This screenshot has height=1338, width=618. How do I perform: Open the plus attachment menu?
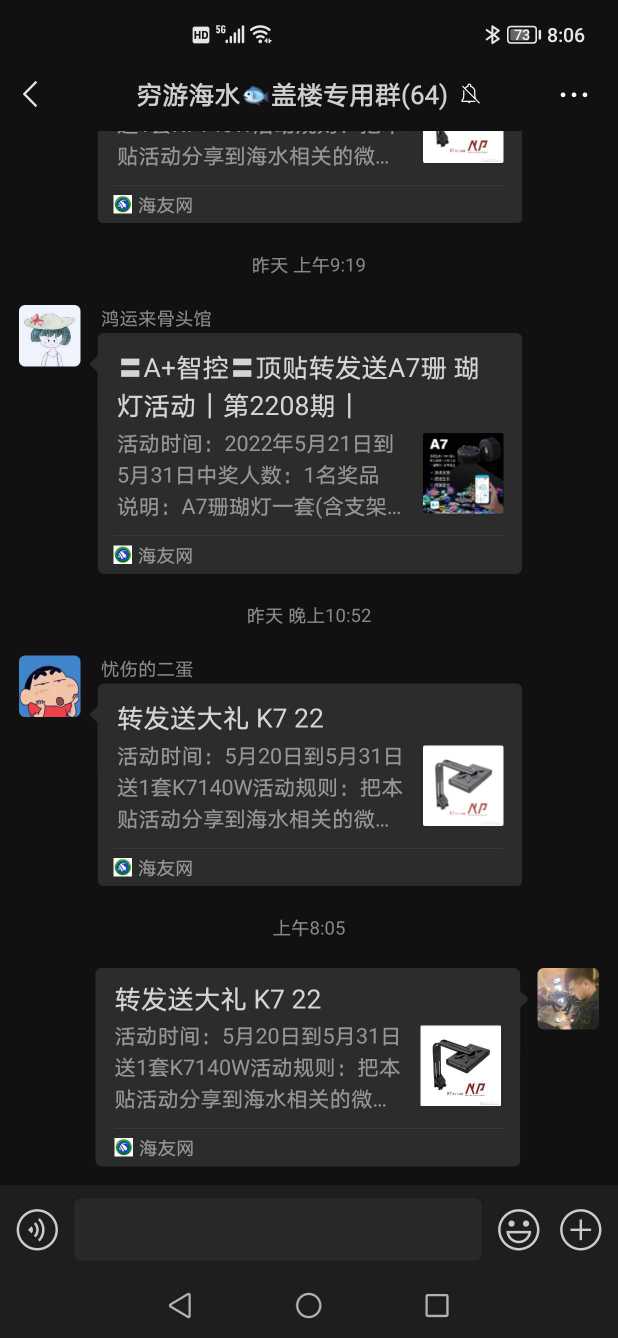pos(580,1229)
